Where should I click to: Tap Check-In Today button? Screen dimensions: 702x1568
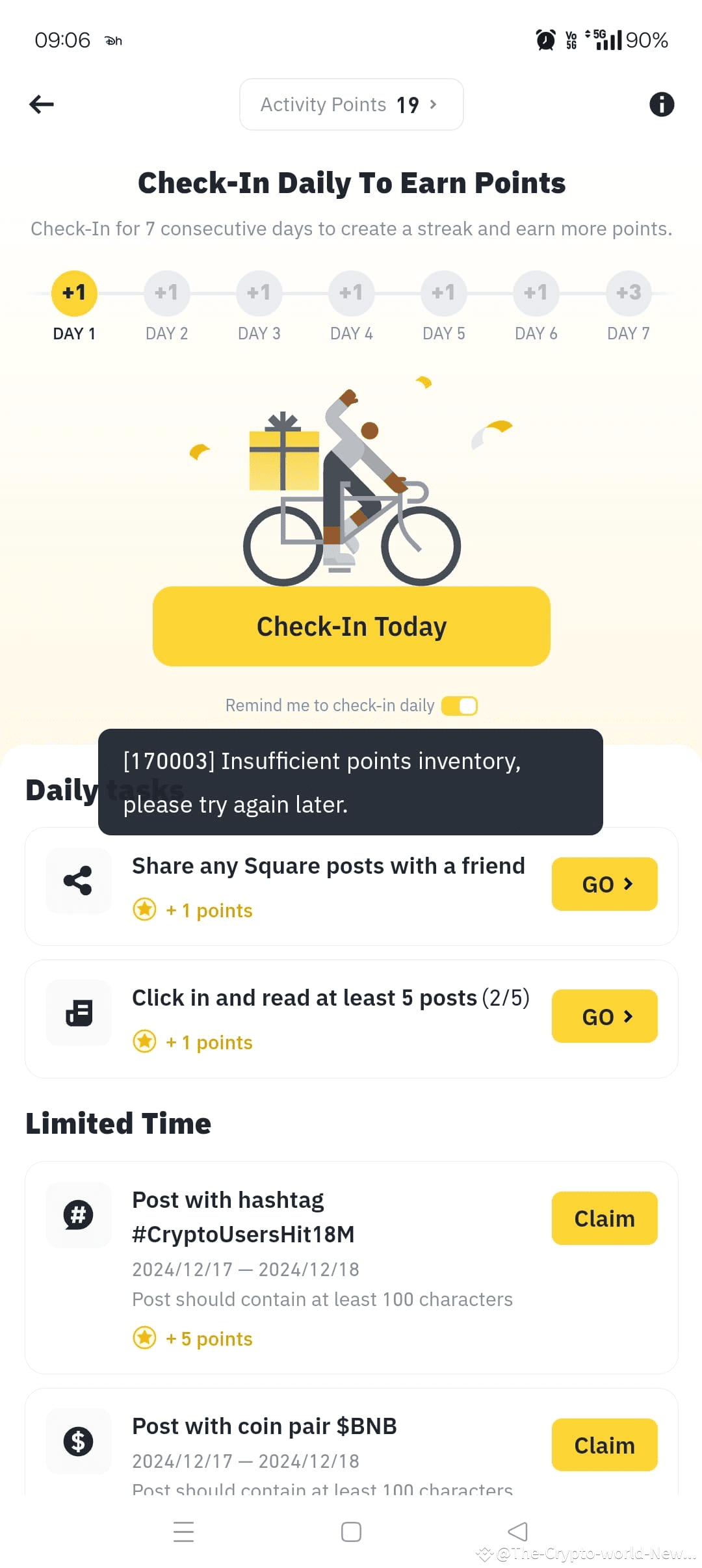click(351, 626)
